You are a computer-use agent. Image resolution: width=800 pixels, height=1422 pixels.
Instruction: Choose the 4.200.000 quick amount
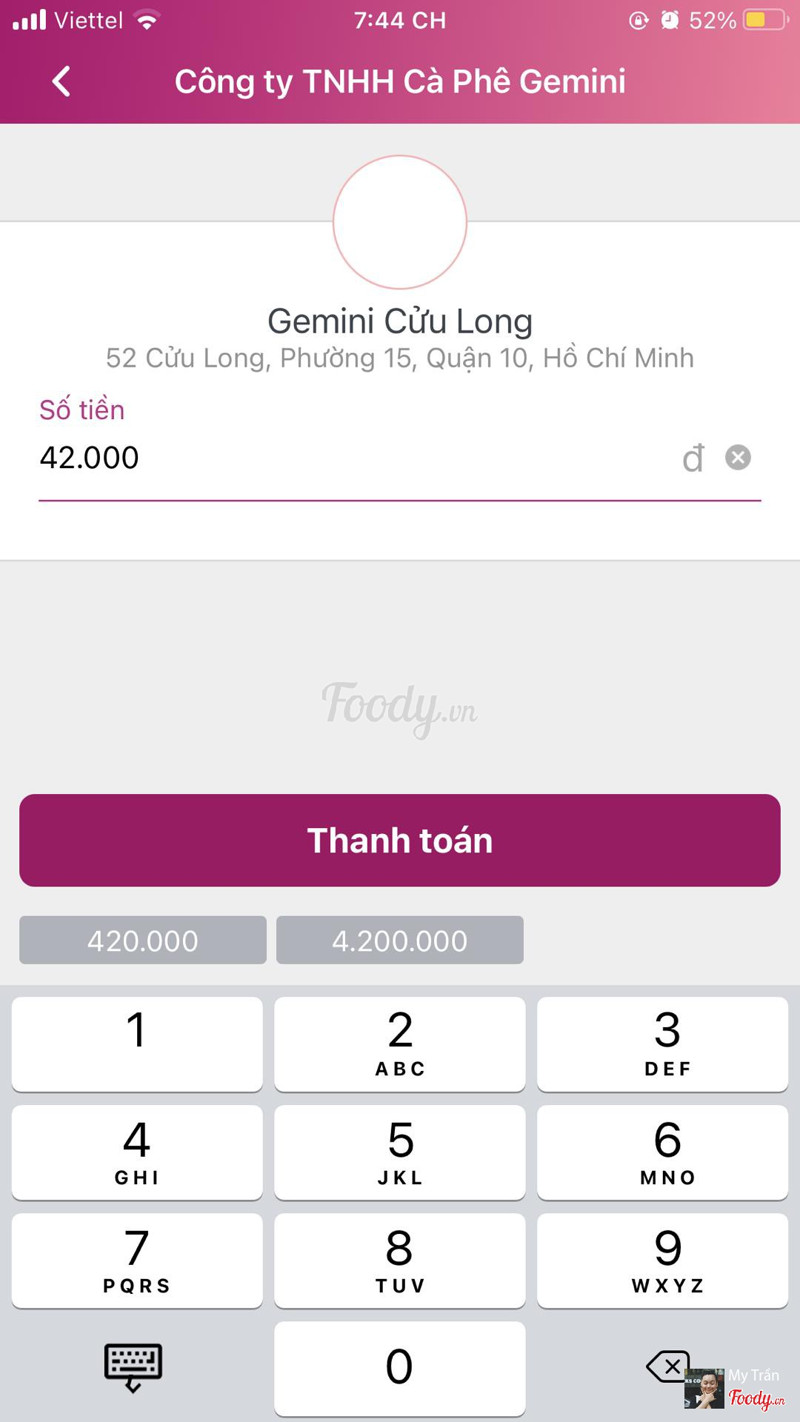pyautogui.click(x=400, y=940)
